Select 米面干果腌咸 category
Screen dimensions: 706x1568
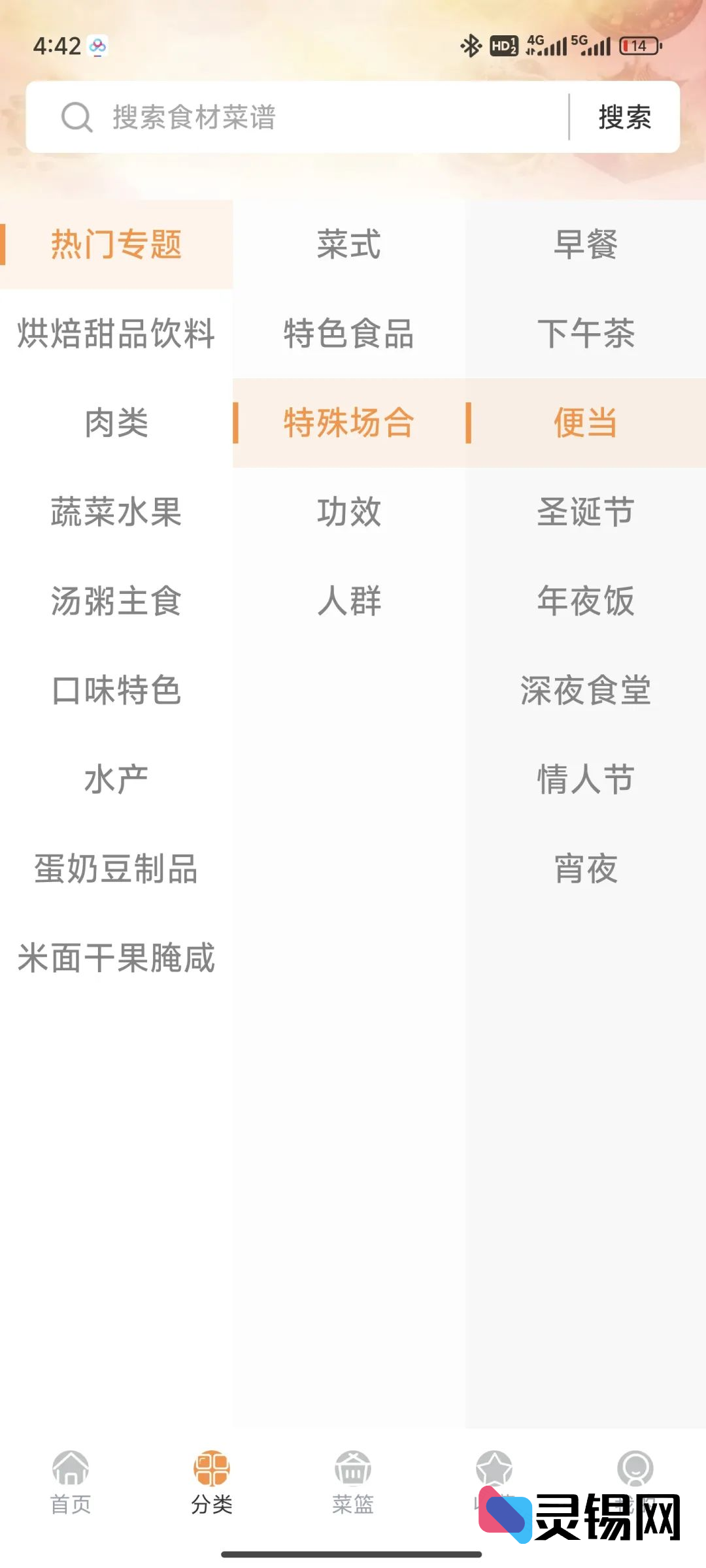(x=116, y=958)
